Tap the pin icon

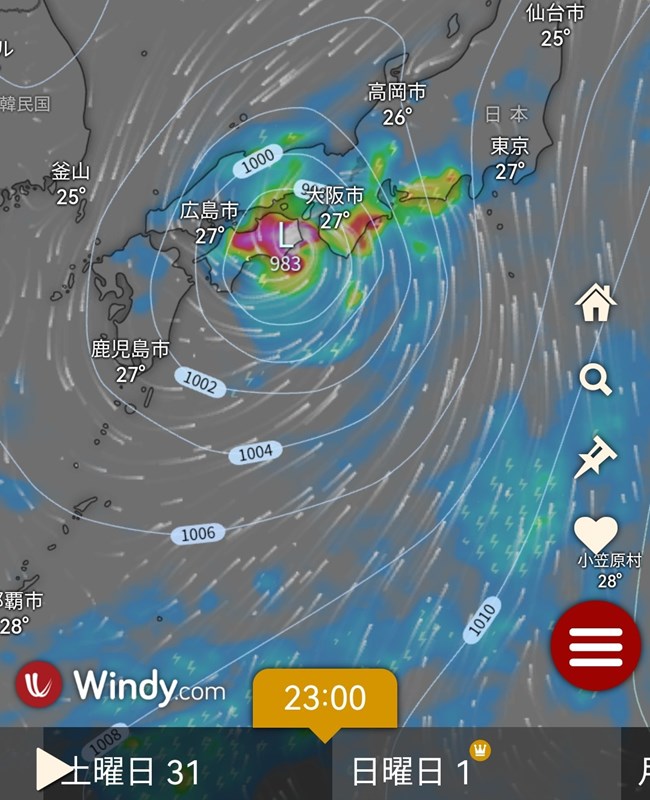coord(595,457)
